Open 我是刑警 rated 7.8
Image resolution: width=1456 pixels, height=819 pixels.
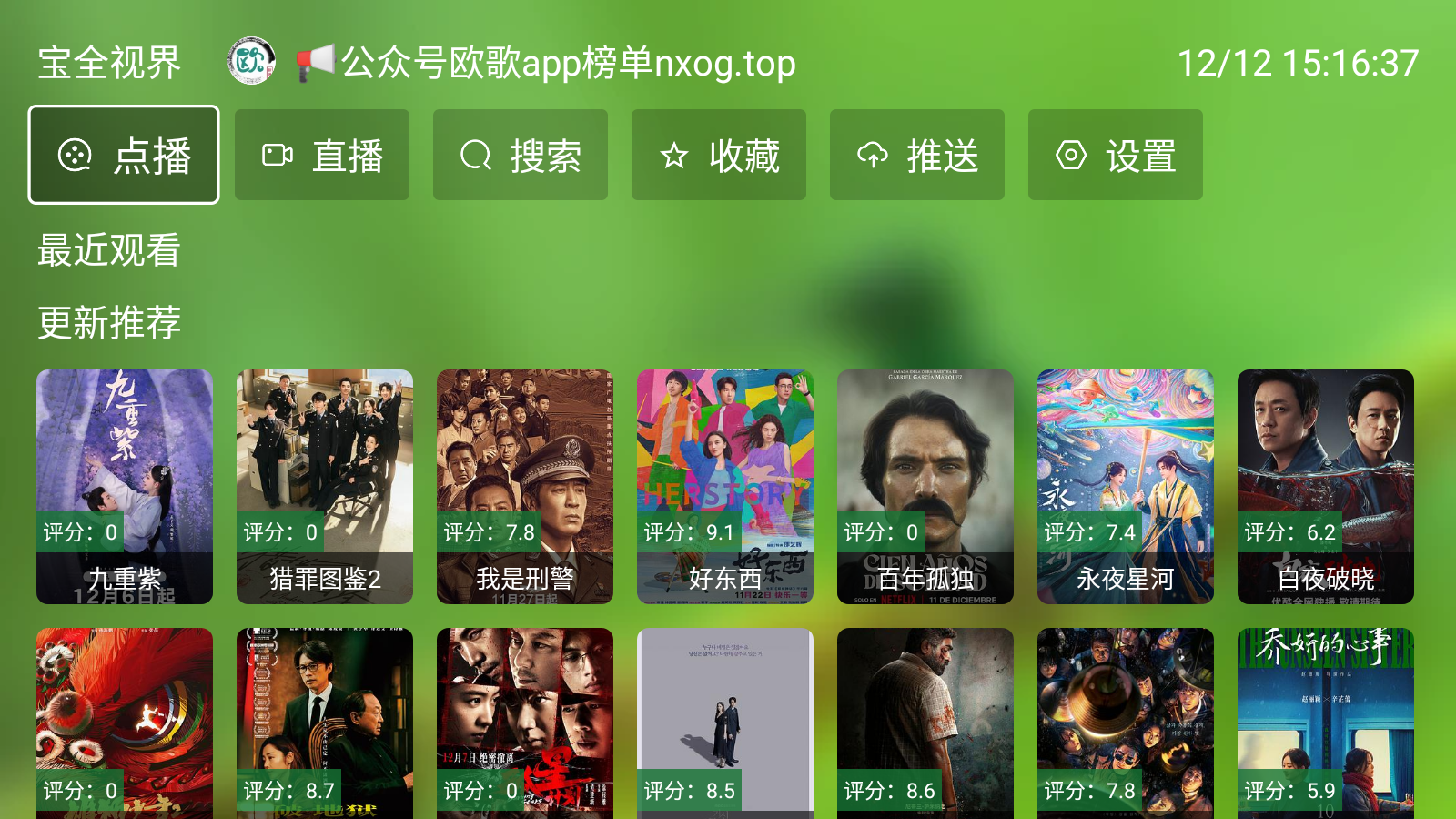[x=525, y=486]
